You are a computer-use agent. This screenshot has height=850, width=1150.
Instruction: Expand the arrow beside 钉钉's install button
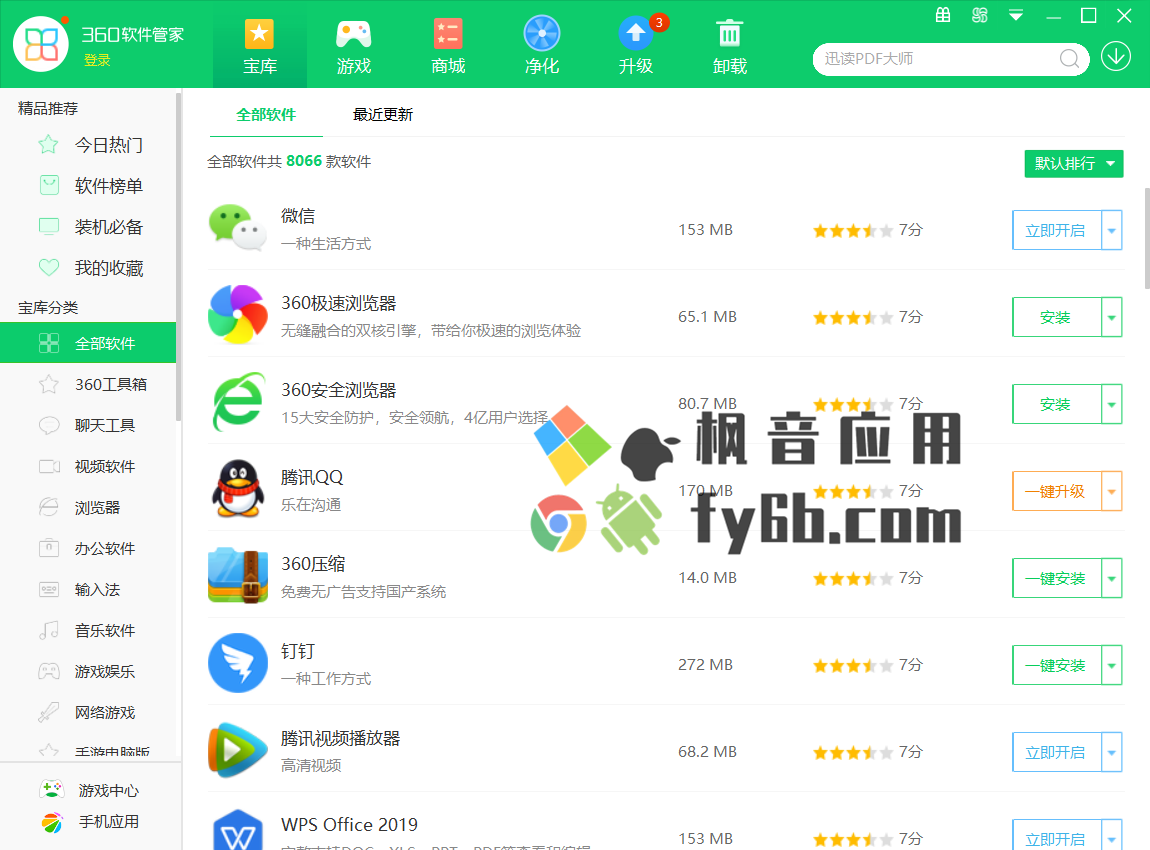(x=1112, y=665)
